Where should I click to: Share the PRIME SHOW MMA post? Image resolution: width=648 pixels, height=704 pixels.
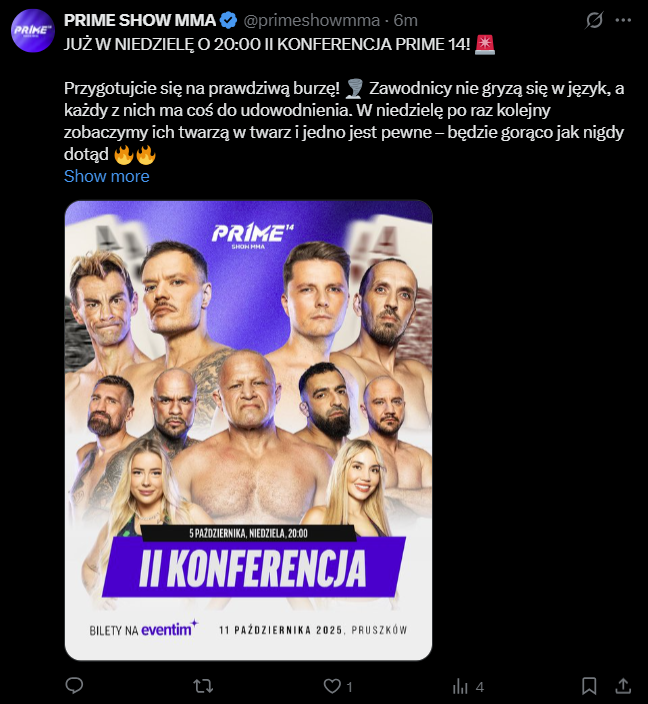(x=623, y=686)
